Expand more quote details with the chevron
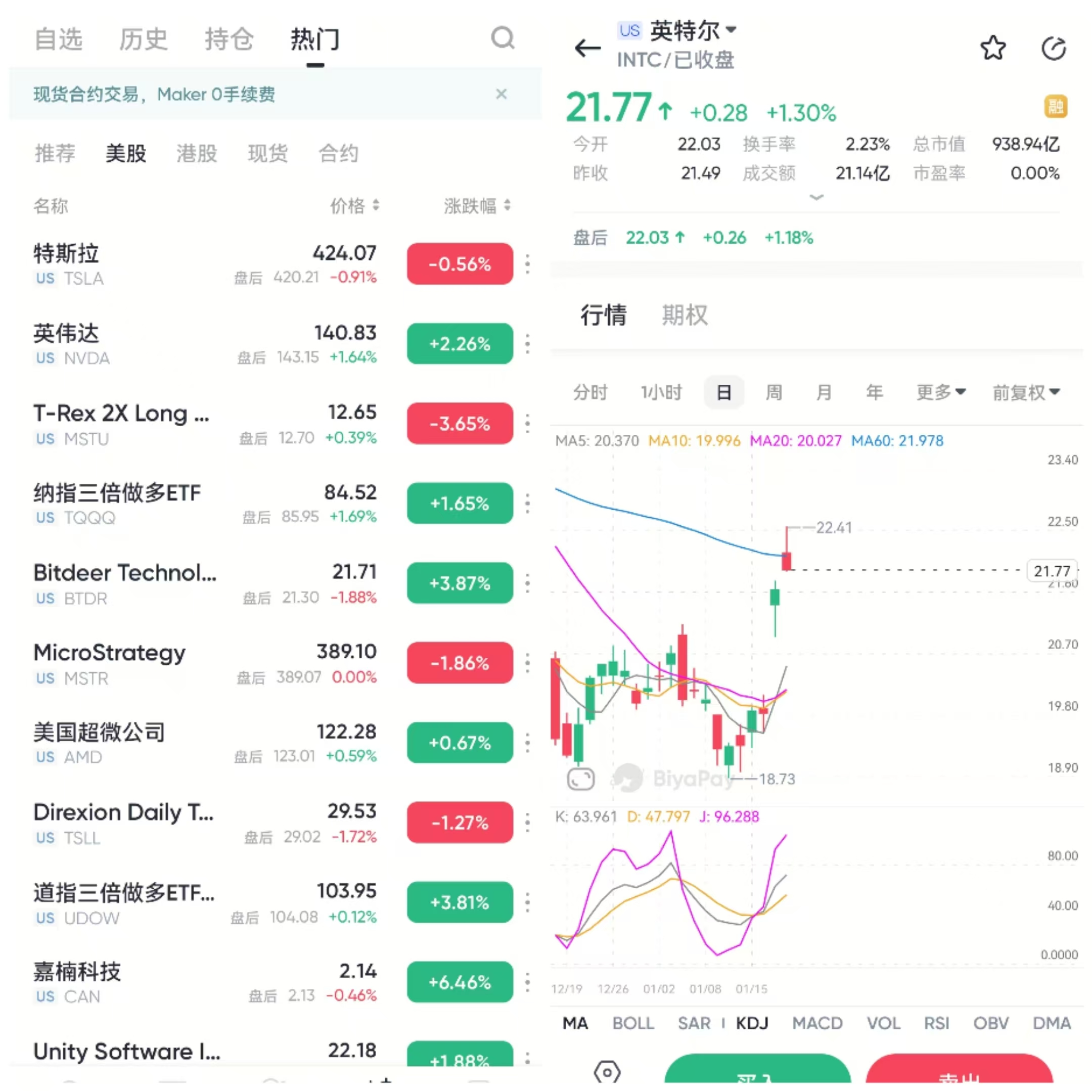Viewport: 1092px width, 1092px height. (x=816, y=197)
